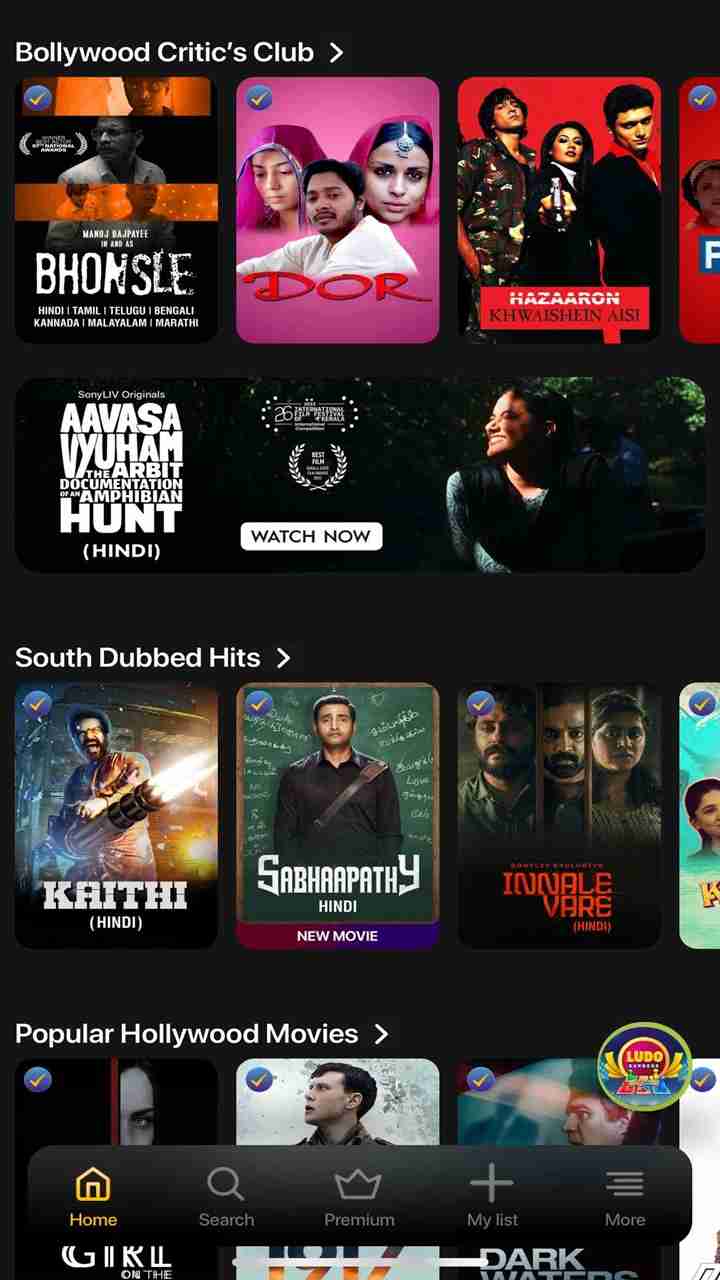Open the Kaithi (Hindi) movie
The height and width of the screenshot is (1280, 720).
[x=116, y=815]
